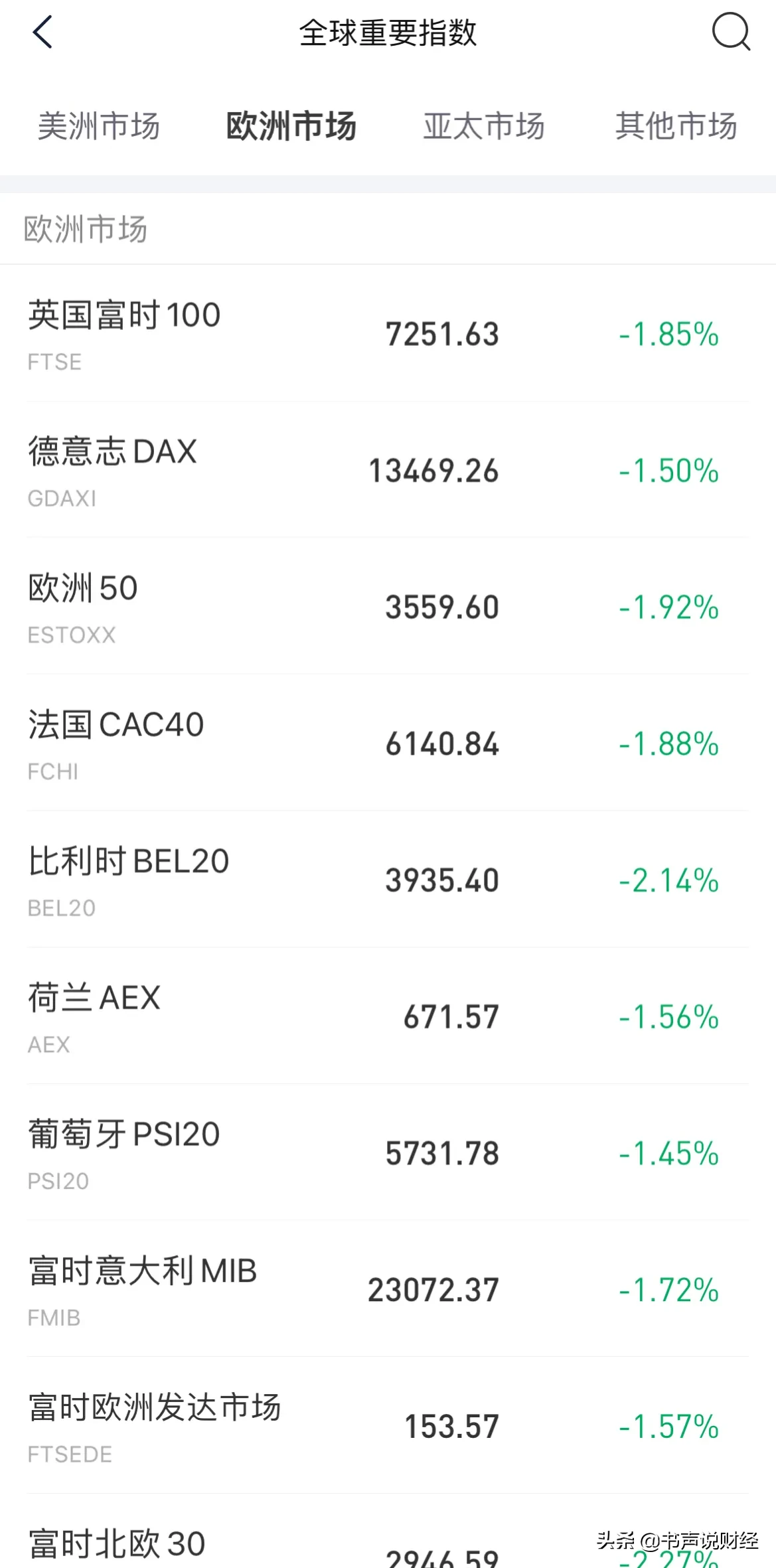
Task: Open the search magnifier icon
Action: tap(731, 32)
